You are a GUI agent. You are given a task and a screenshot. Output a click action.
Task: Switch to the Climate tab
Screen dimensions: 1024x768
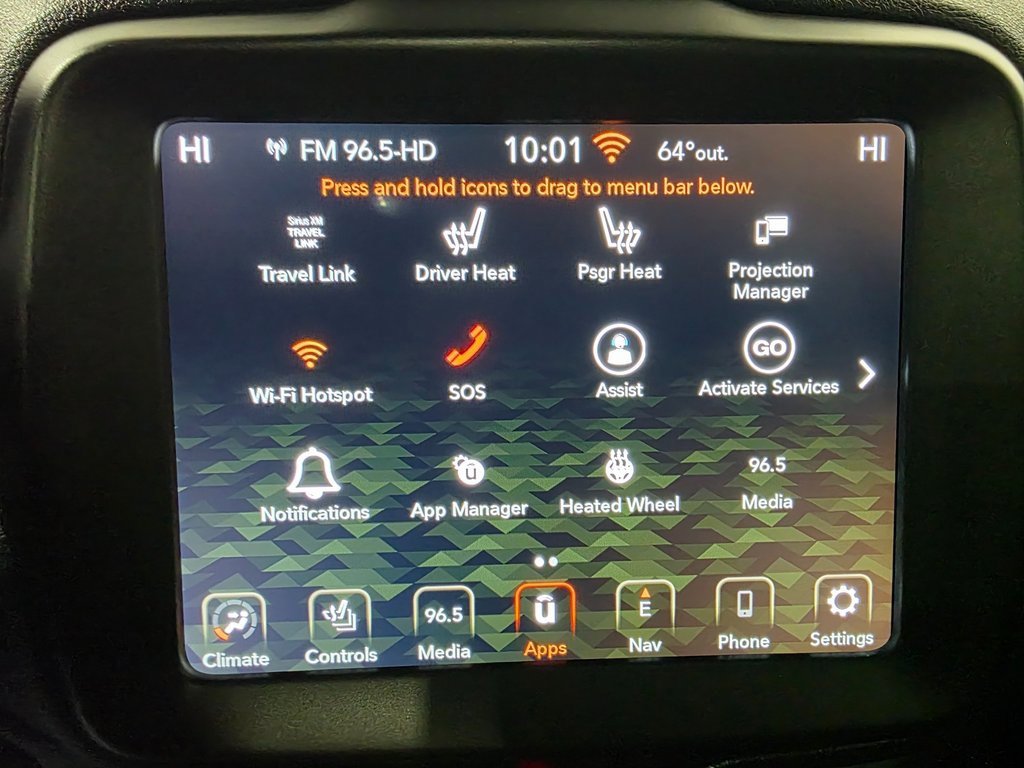pyautogui.click(x=235, y=631)
